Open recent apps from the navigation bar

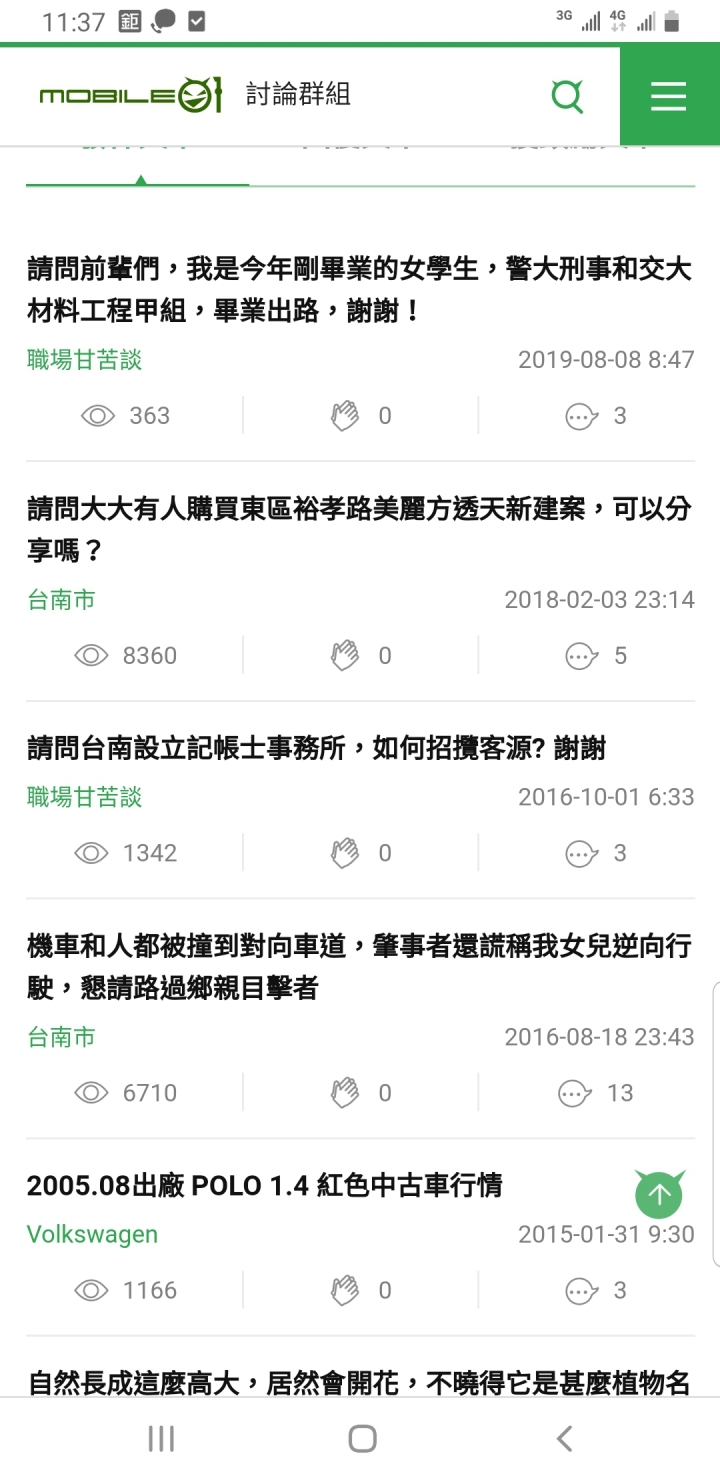161,1439
